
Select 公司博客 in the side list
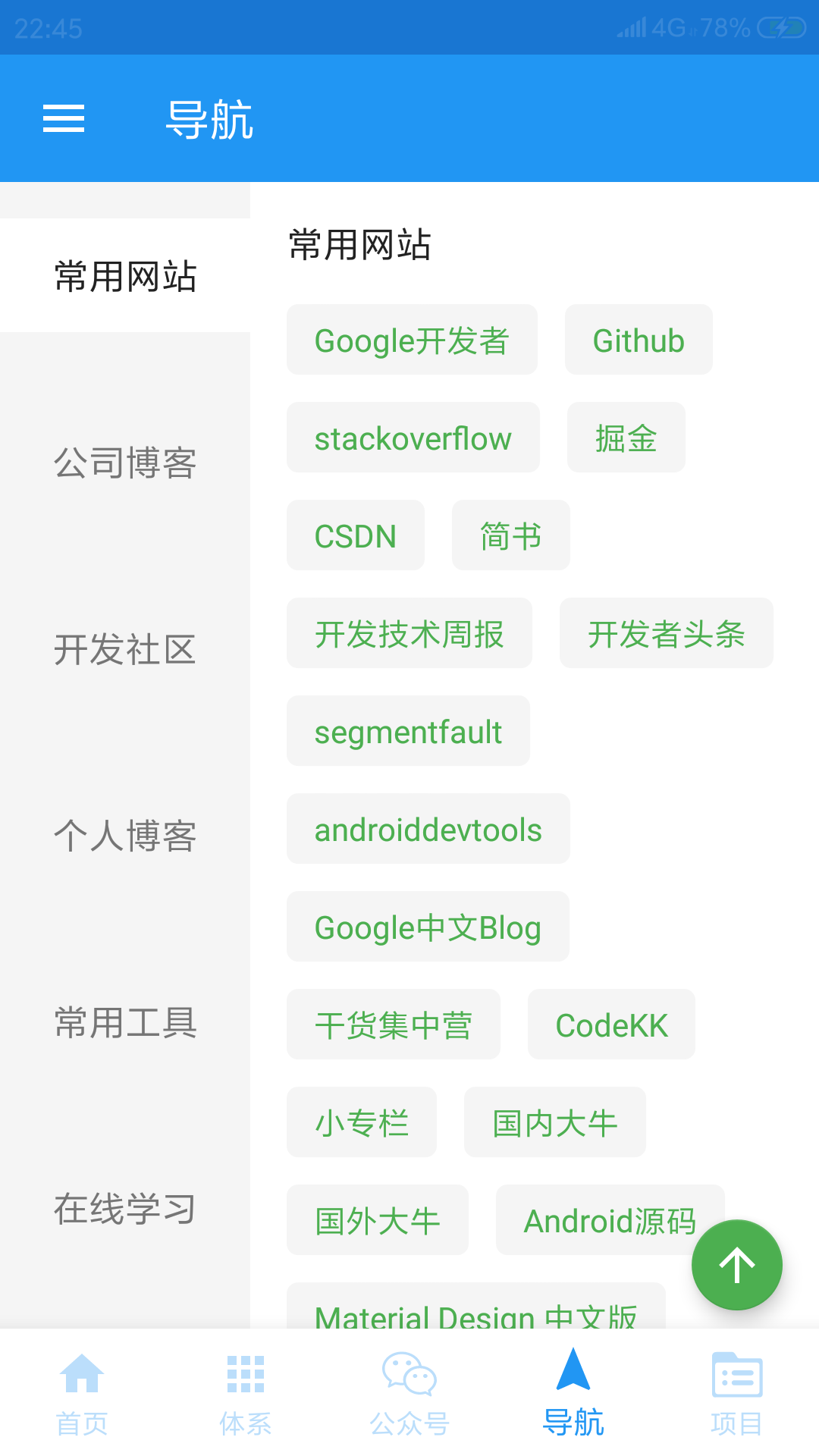pyautogui.click(x=125, y=463)
